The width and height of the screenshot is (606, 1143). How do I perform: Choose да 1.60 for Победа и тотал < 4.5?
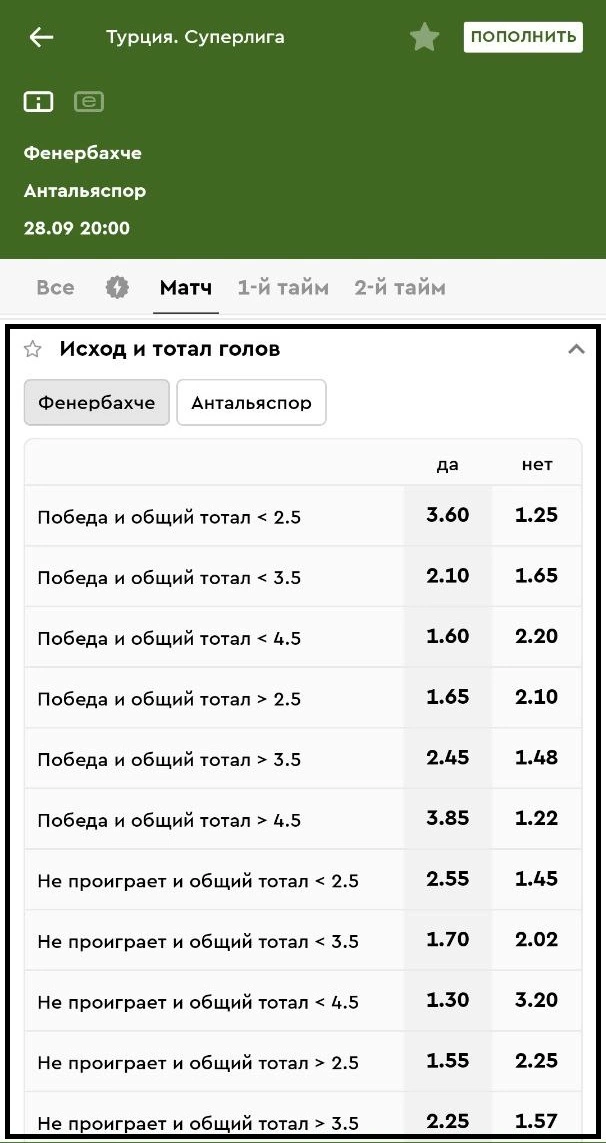(x=447, y=637)
